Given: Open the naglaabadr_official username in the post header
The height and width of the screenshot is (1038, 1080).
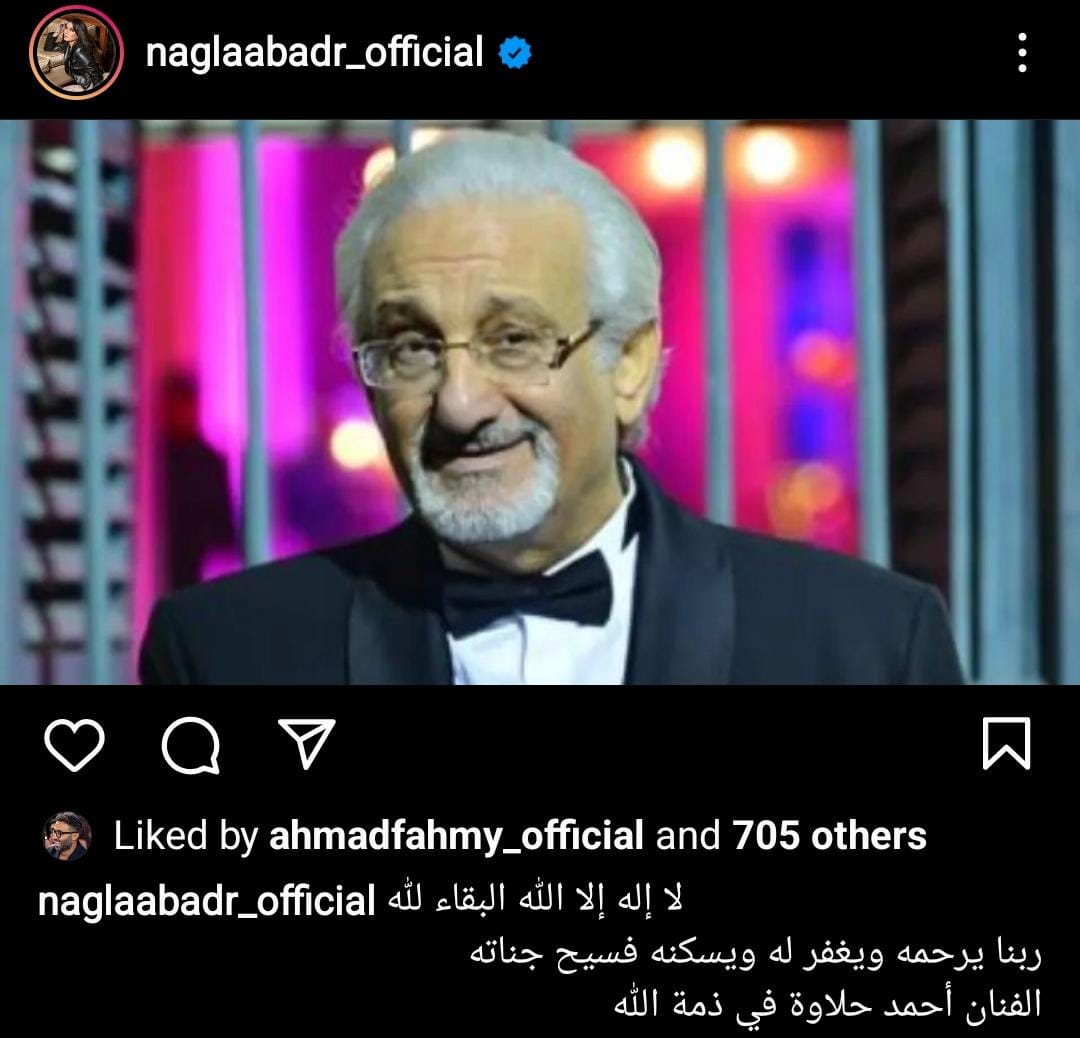Looking at the screenshot, I should coord(315,52).
